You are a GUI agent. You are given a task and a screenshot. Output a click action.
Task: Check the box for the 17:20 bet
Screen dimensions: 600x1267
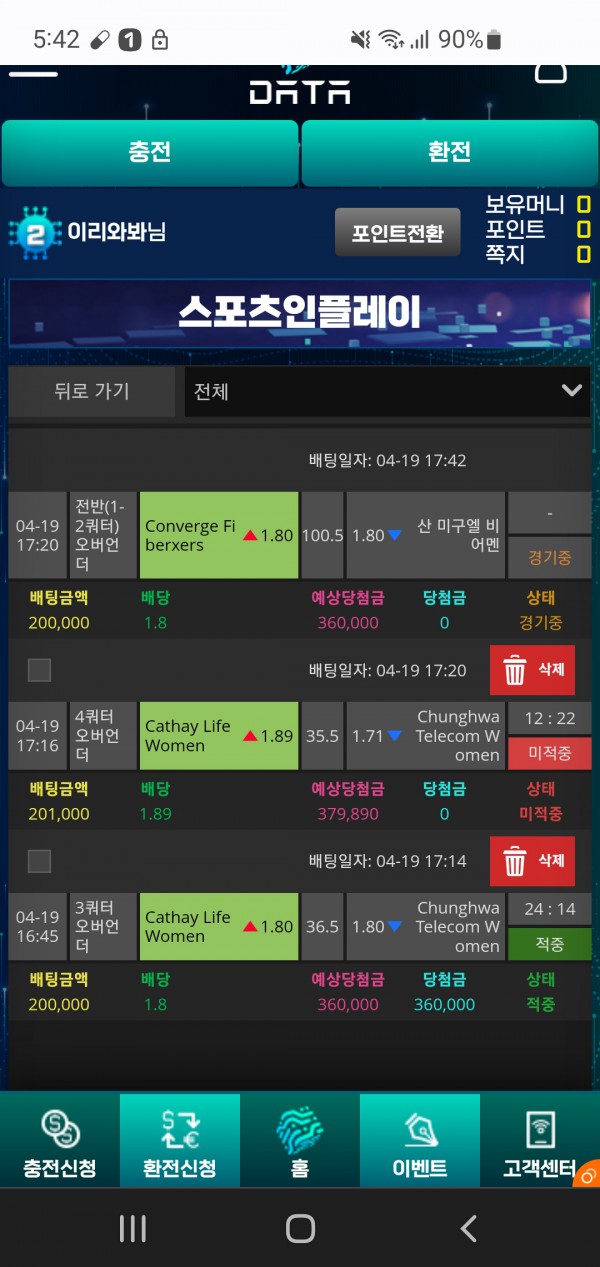(39, 670)
